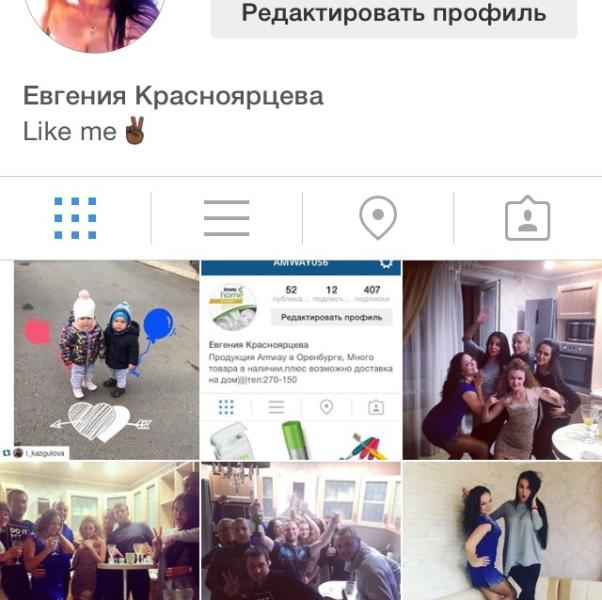Open the girls party kitchen post
The width and height of the screenshot is (602, 600).
click(503, 360)
